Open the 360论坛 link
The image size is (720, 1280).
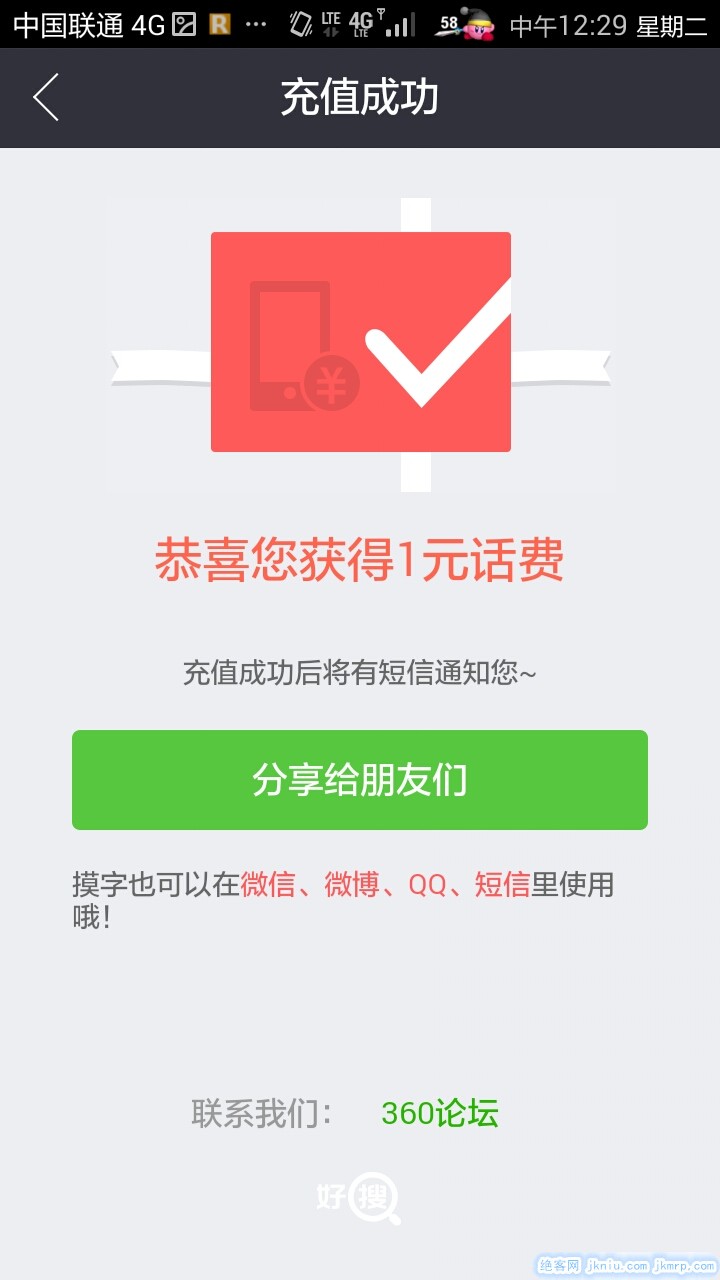point(439,1113)
